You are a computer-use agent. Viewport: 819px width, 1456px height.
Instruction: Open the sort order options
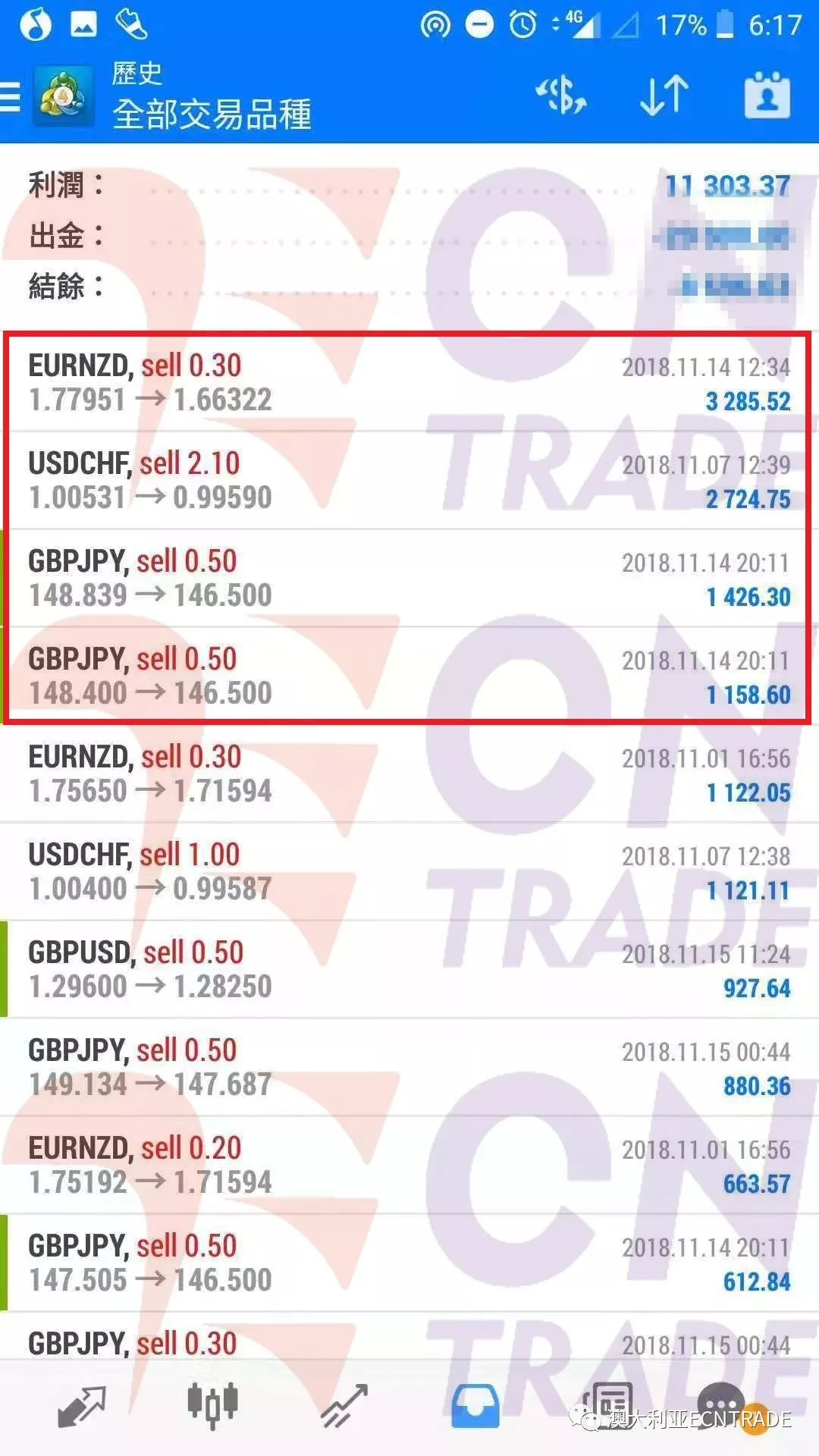(664, 96)
